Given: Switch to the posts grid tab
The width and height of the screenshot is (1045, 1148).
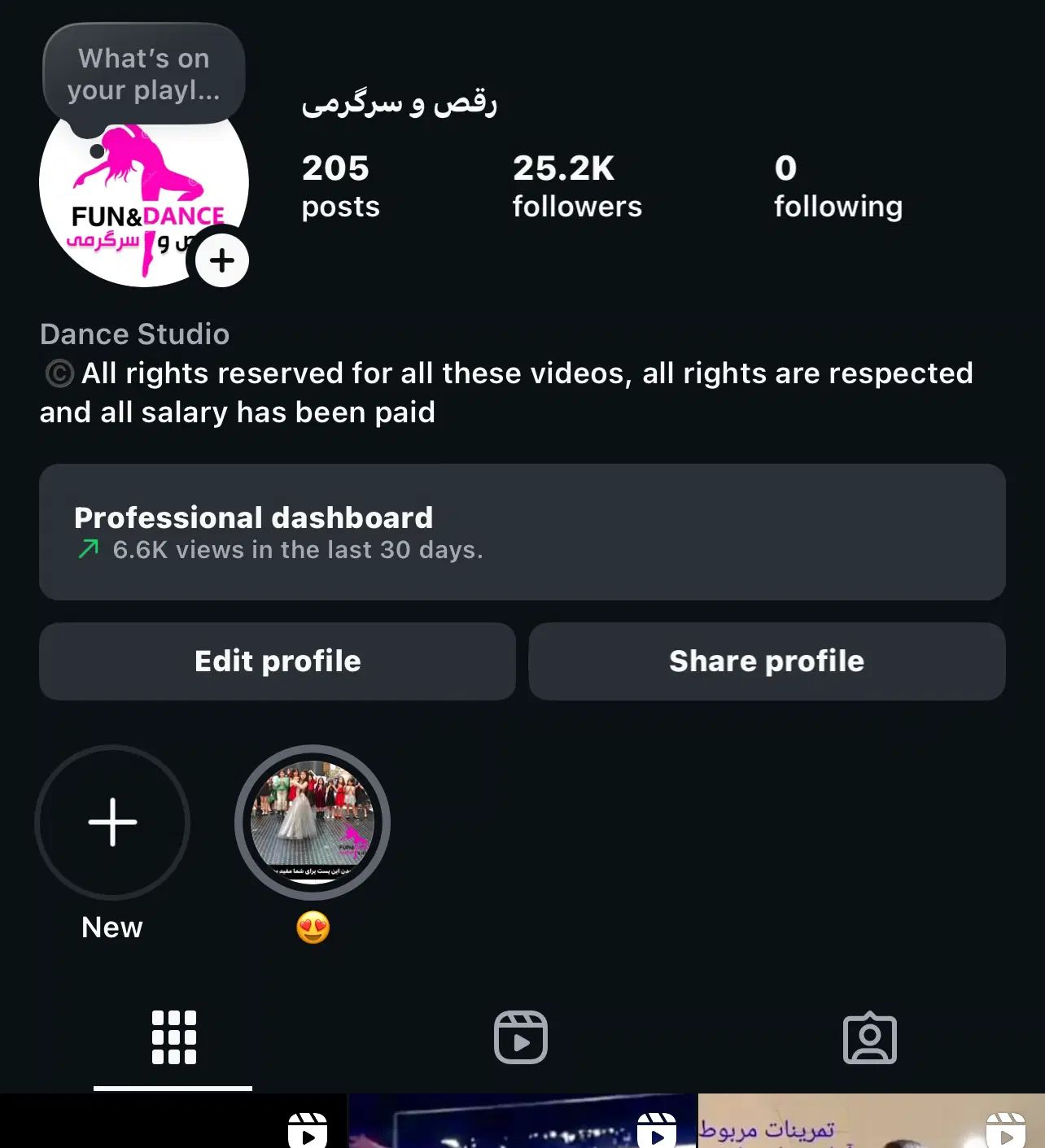Looking at the screenshot, I should click(173, 1037).
